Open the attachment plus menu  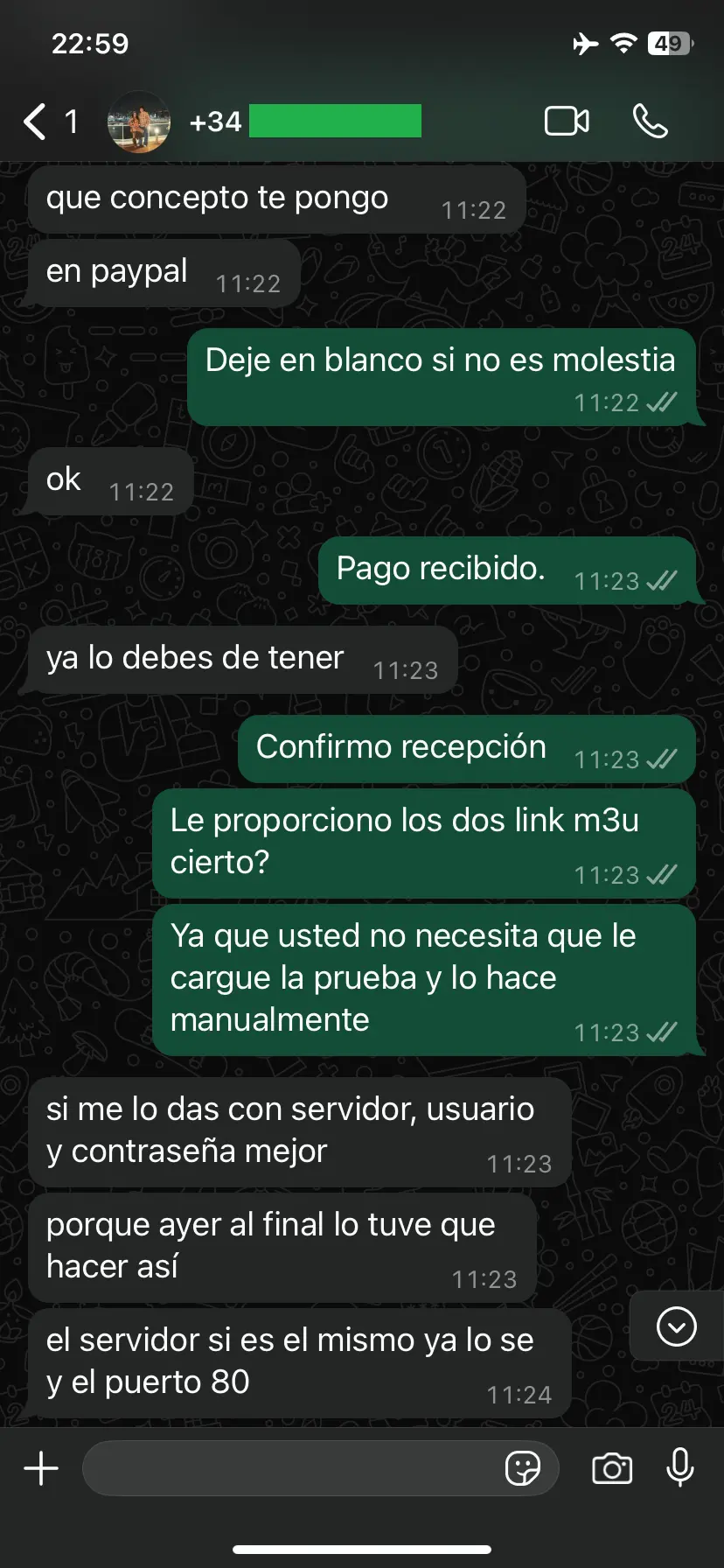tap(41, 1467)
